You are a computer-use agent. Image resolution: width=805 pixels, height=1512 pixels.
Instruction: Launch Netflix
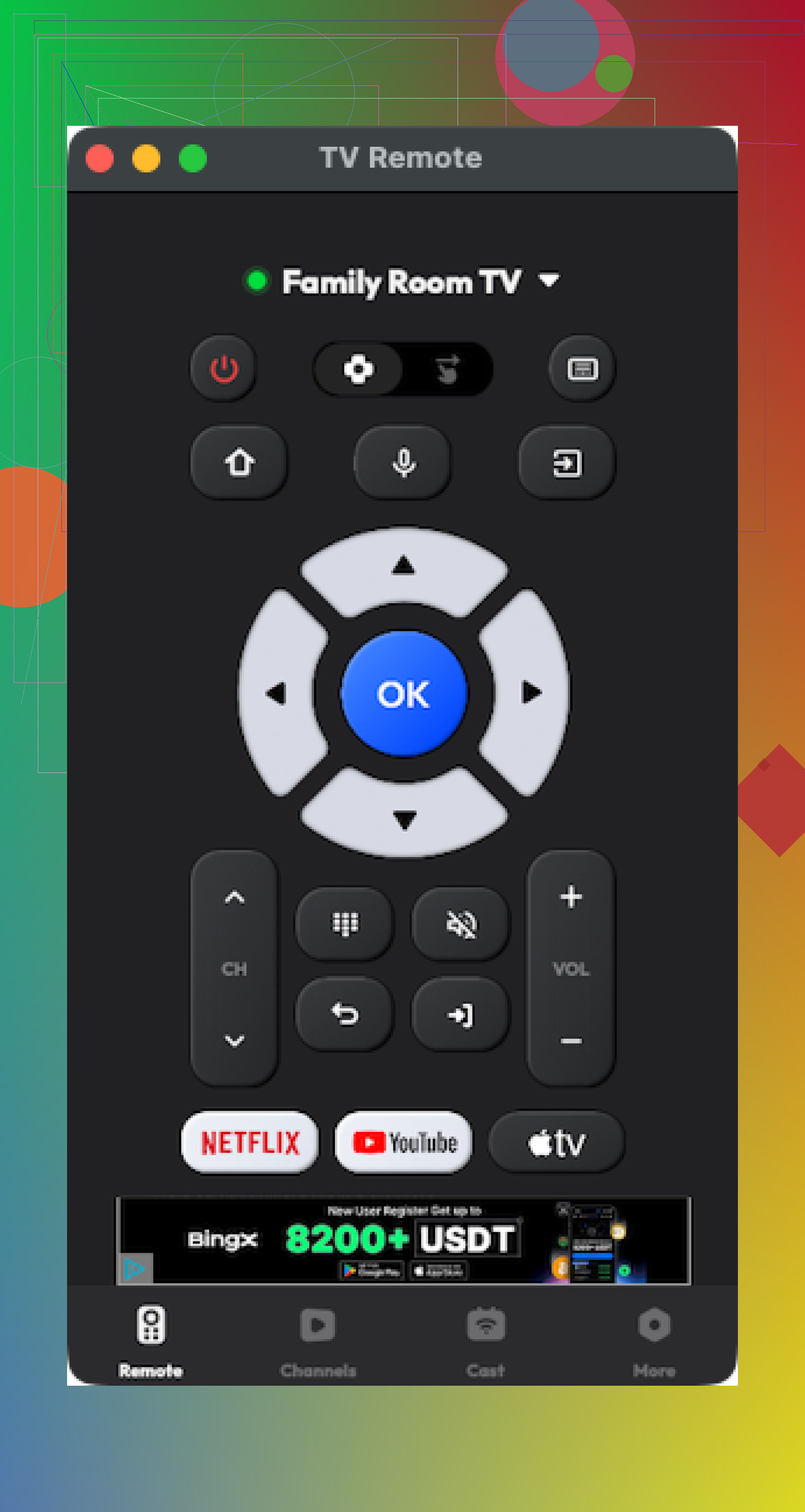[250, 1143]
